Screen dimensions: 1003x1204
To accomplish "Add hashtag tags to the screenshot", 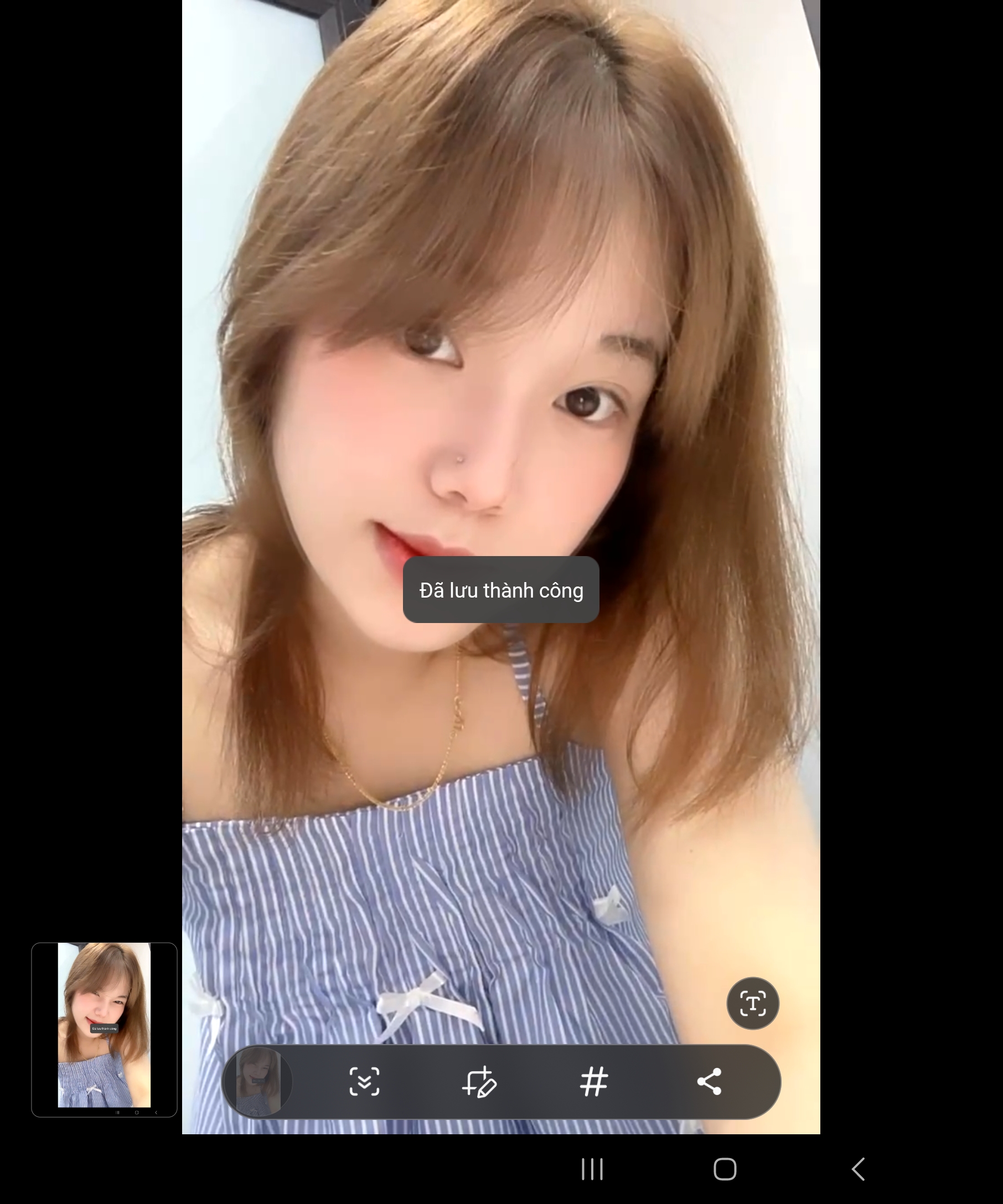I will [593, 1082].
